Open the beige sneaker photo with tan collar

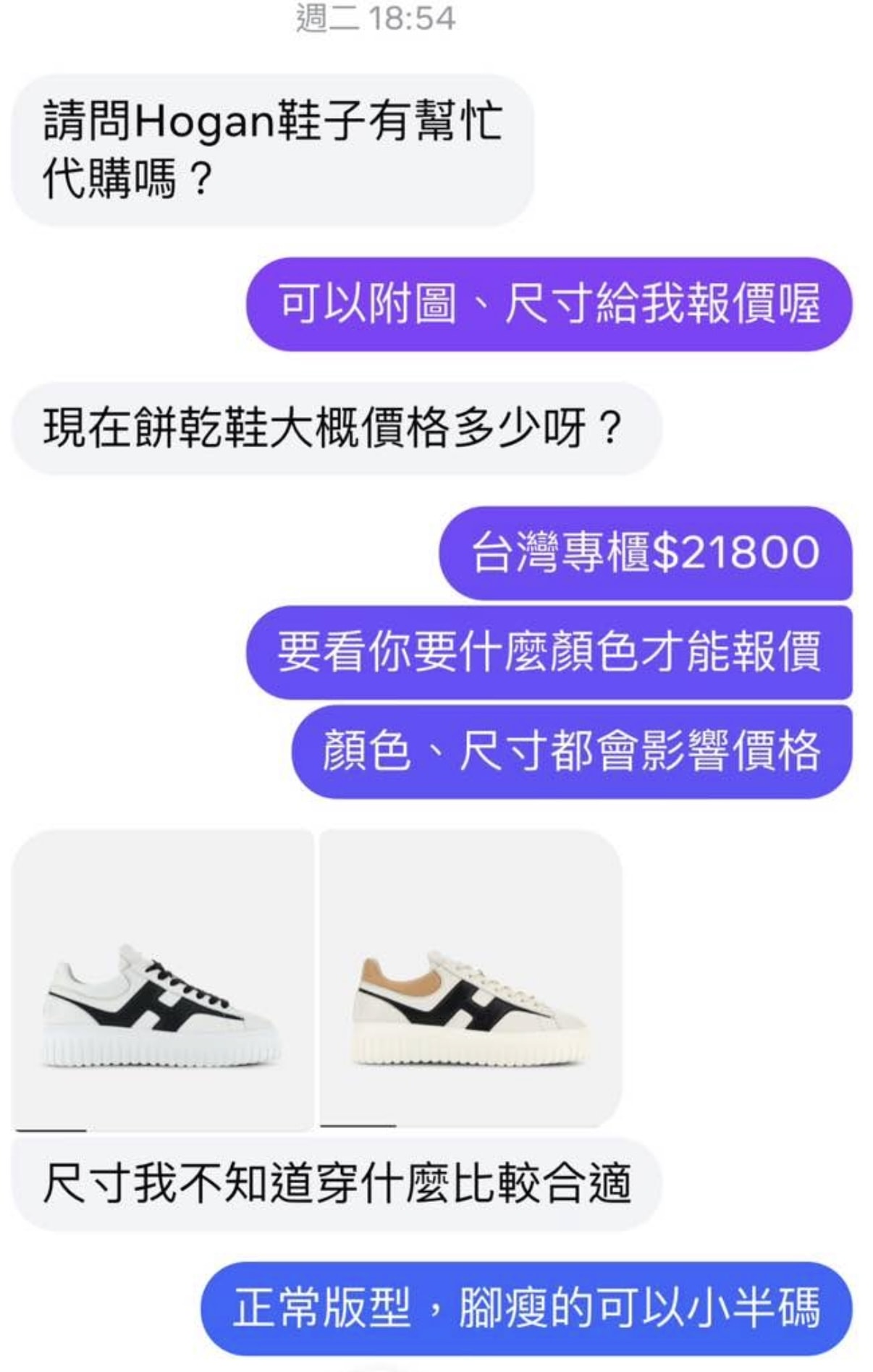tap(470, 979)
